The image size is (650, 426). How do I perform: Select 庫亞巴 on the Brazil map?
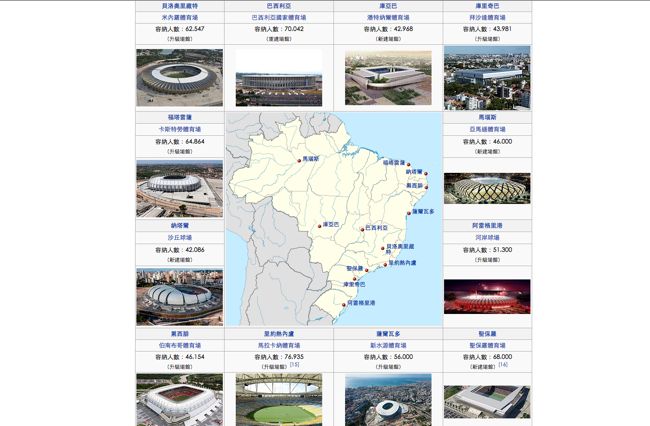330,224
